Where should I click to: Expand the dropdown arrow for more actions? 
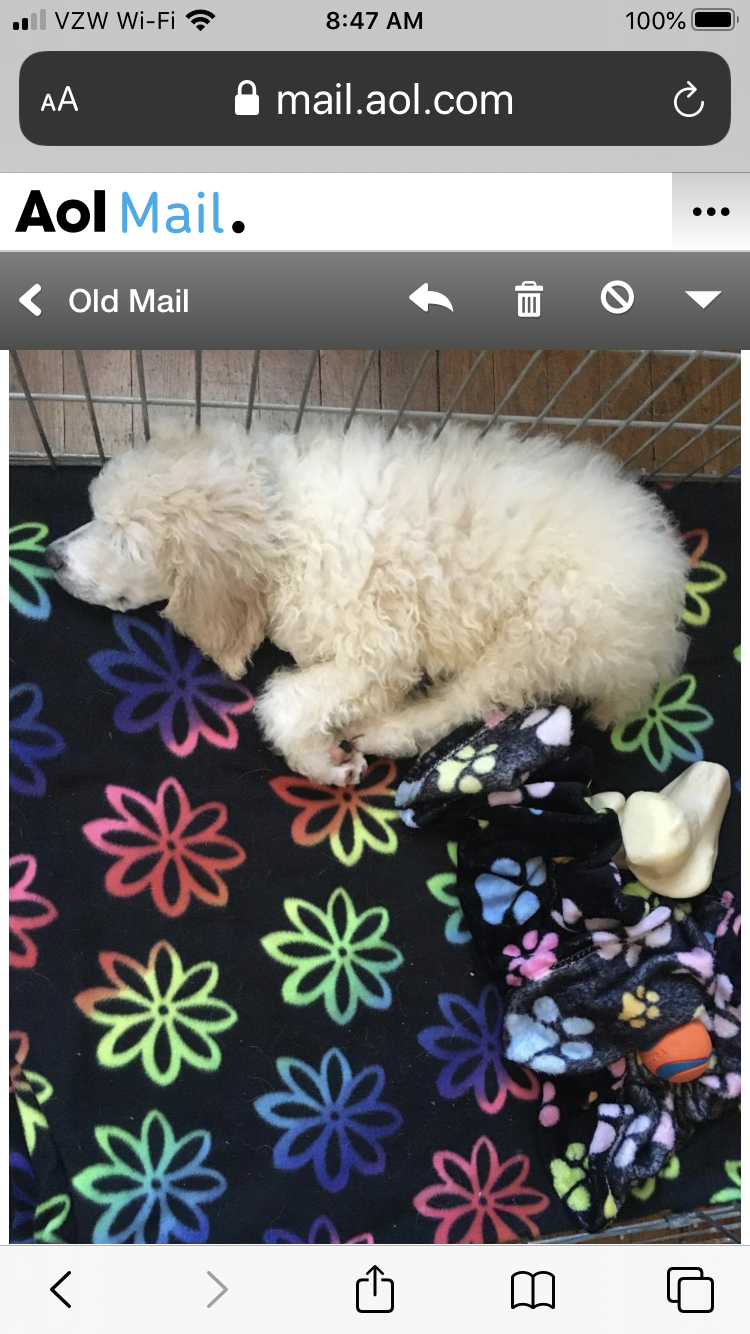703,300
